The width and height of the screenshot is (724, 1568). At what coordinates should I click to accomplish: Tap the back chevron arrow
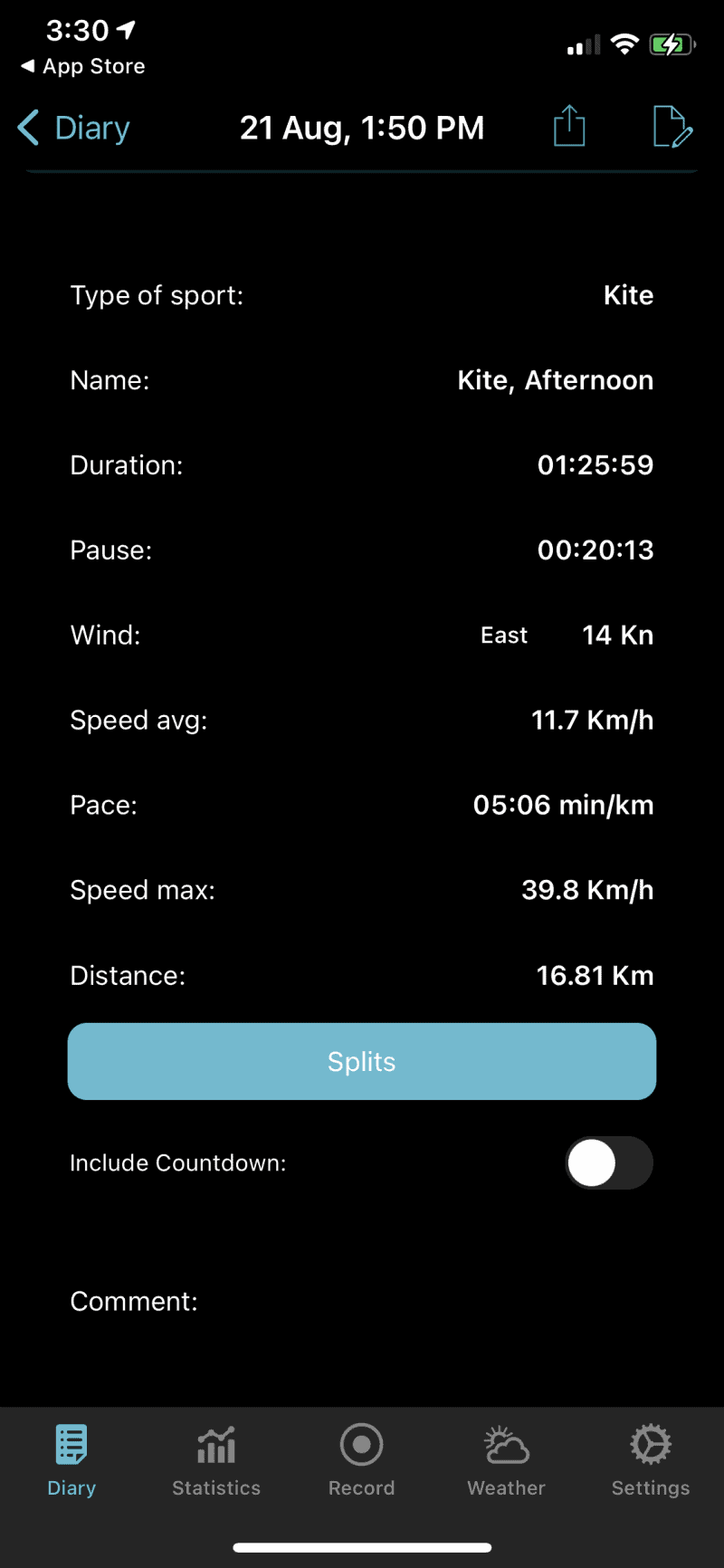(27, 128)
